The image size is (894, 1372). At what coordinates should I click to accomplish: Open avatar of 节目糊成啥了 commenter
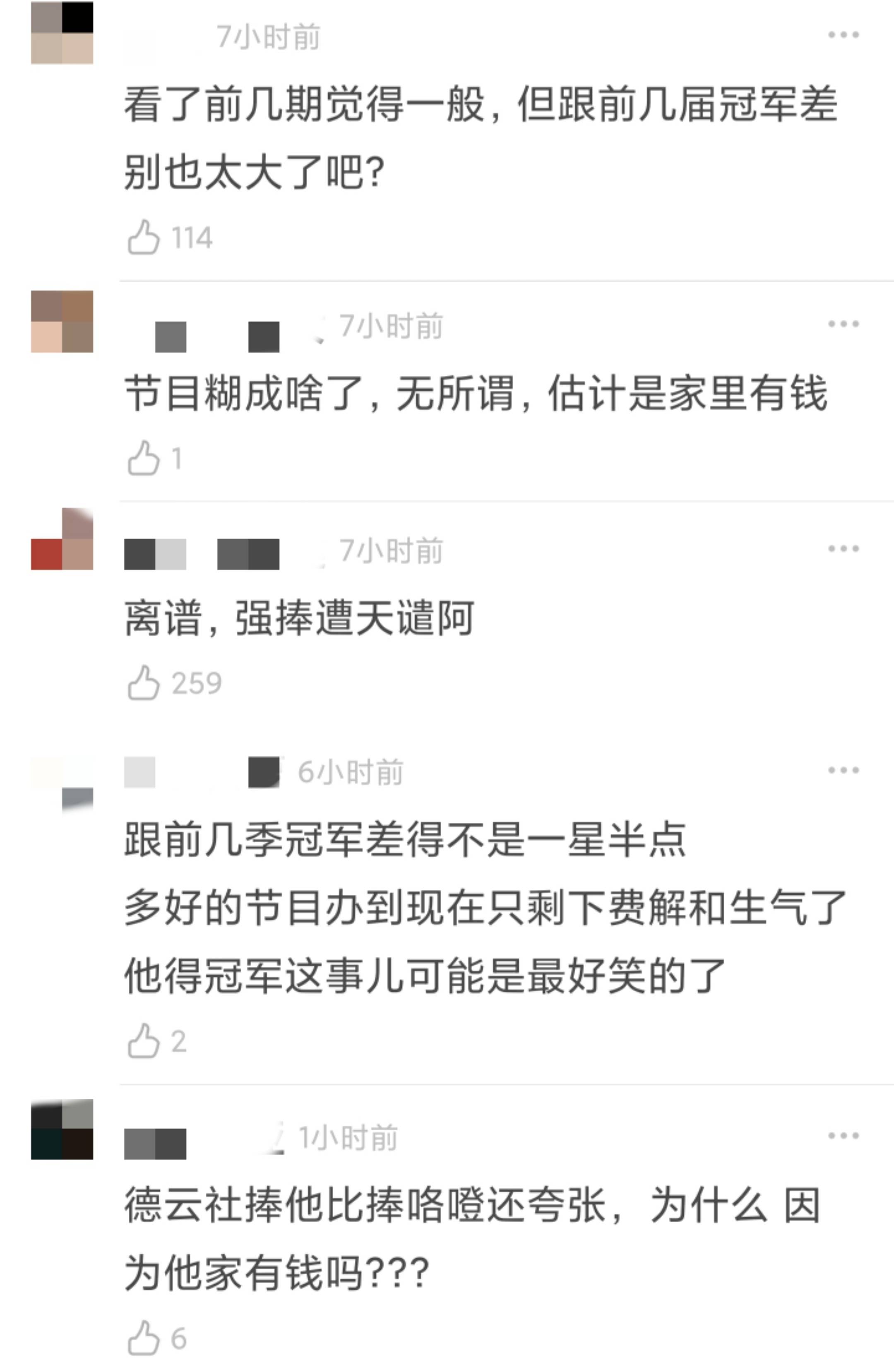[x=62, y=322]
